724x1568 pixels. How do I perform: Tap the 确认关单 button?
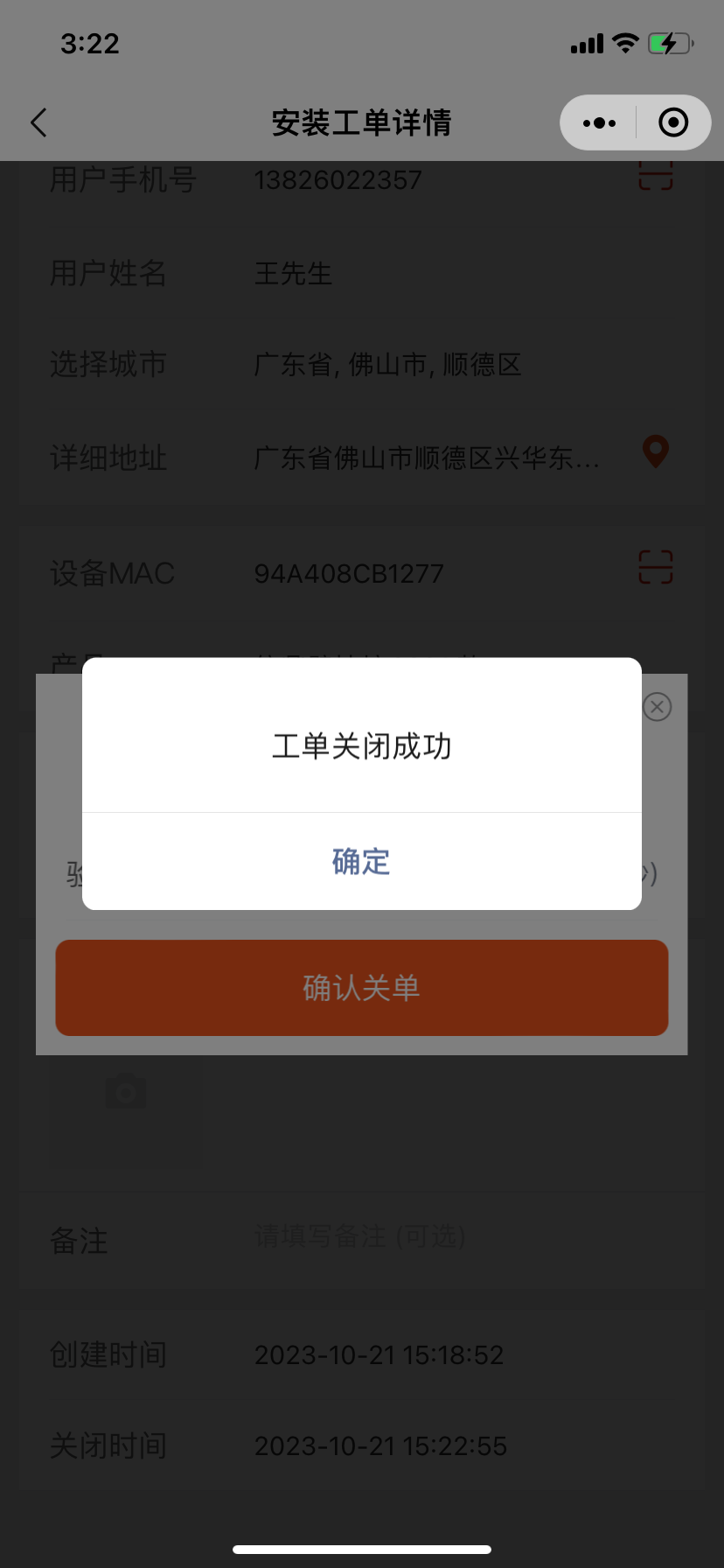[361, 988]
